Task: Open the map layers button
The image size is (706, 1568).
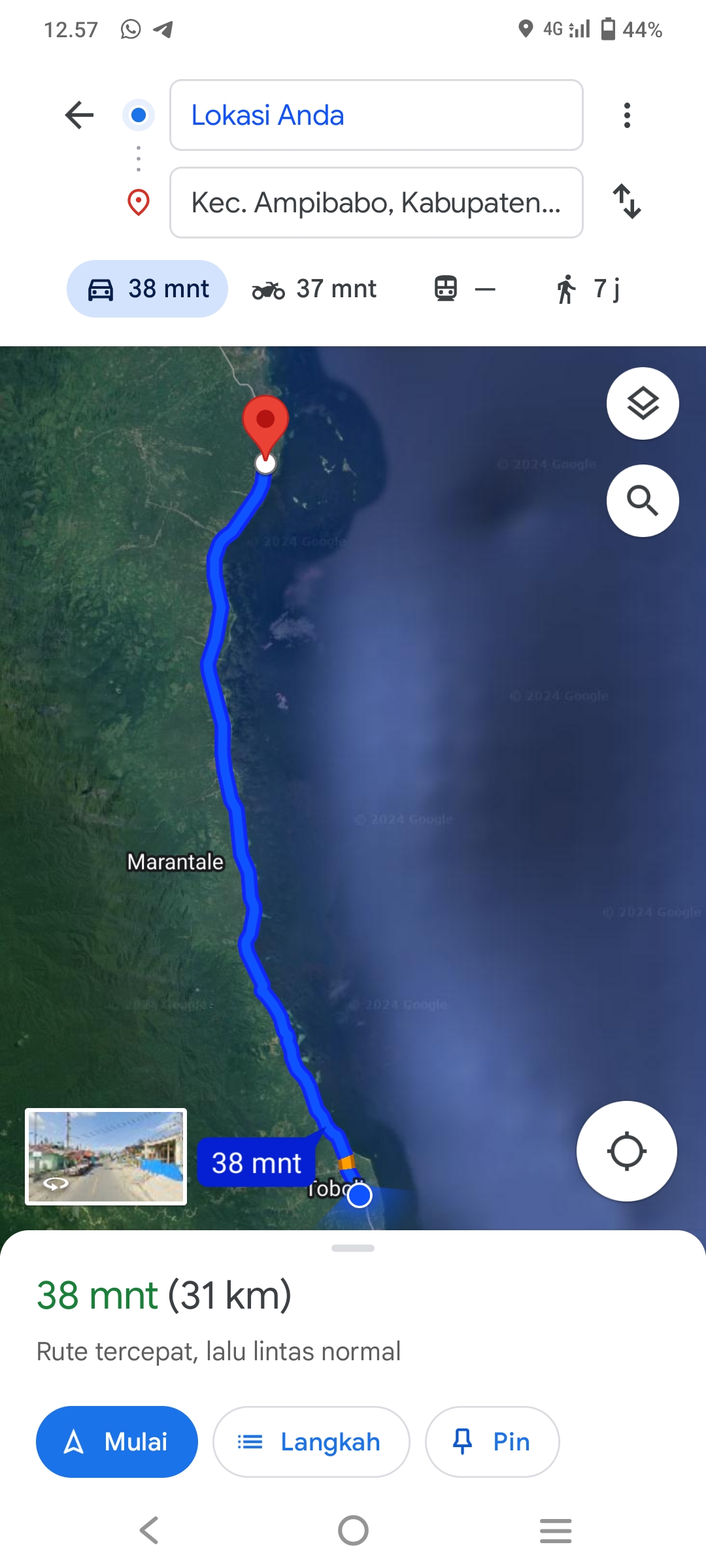Action: click(643, 404)
